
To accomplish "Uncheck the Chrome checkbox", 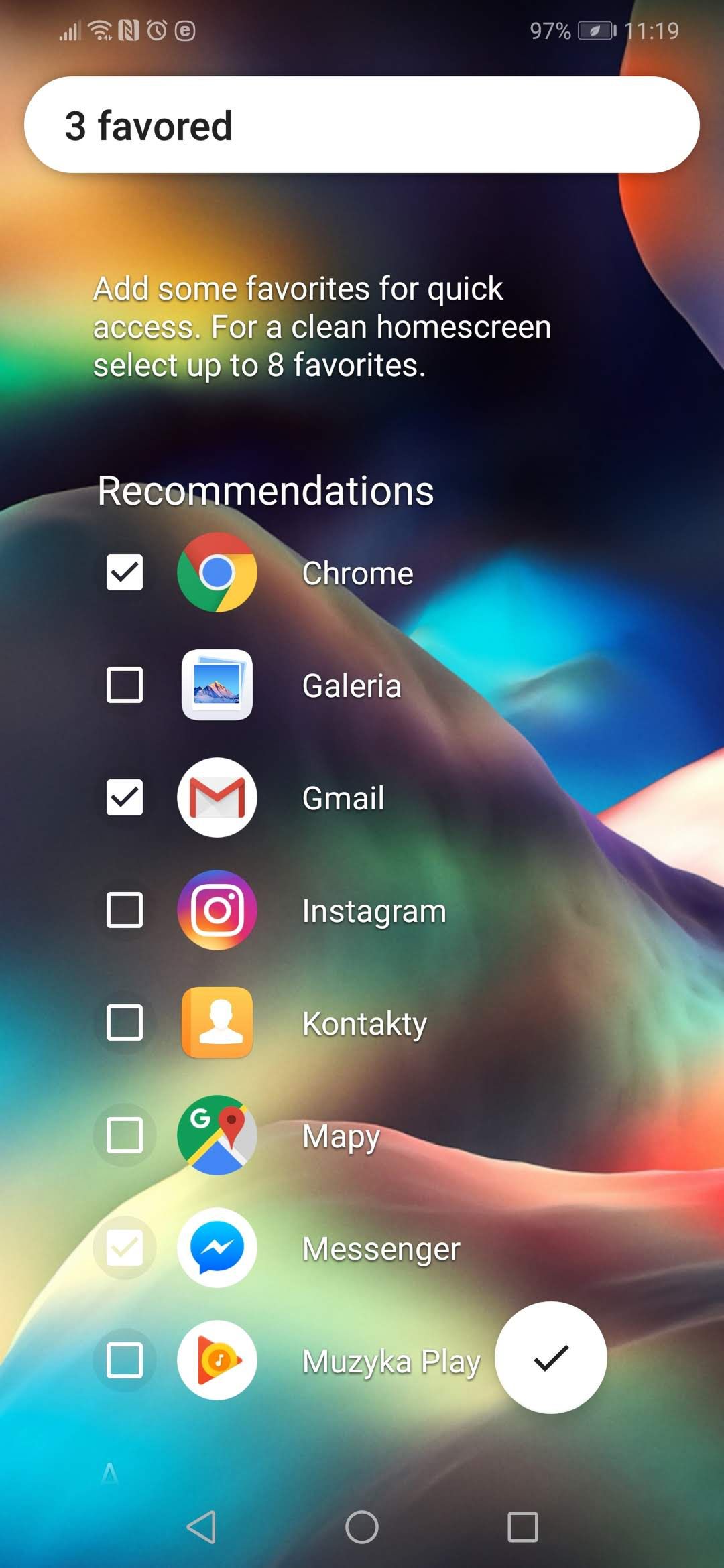I will (x=125, y=572).
